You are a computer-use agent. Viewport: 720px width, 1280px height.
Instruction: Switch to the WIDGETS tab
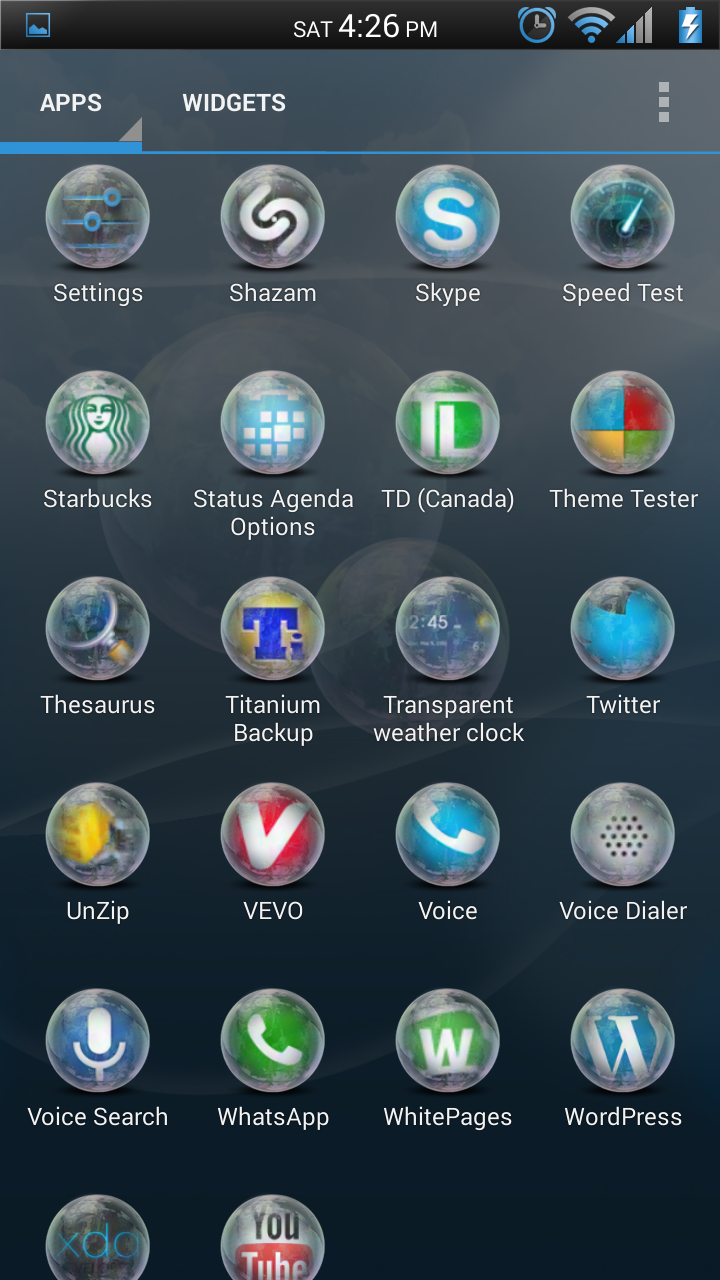tap(234, 102)
